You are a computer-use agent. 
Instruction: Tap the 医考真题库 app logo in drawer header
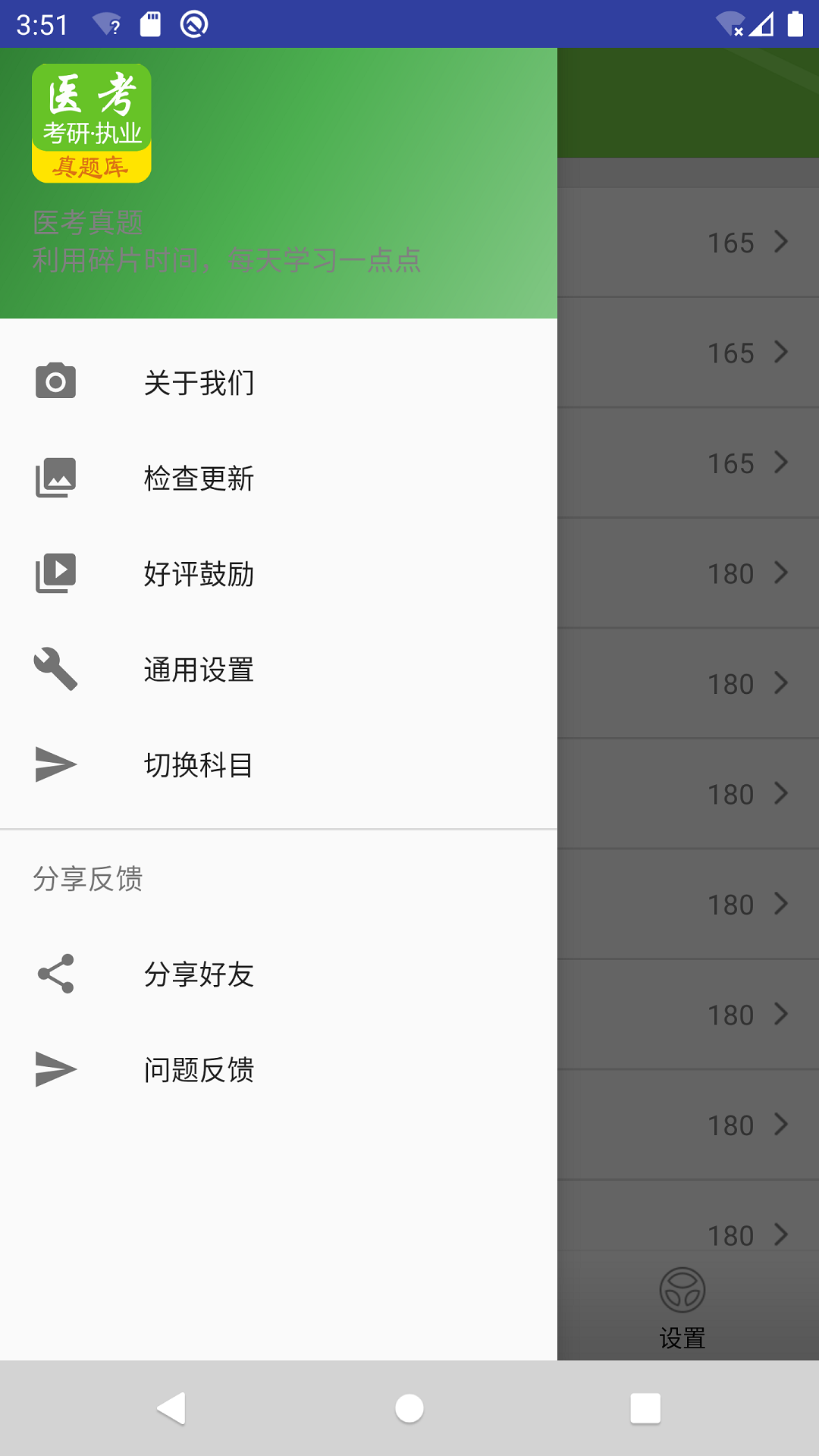tap(90, 124)
